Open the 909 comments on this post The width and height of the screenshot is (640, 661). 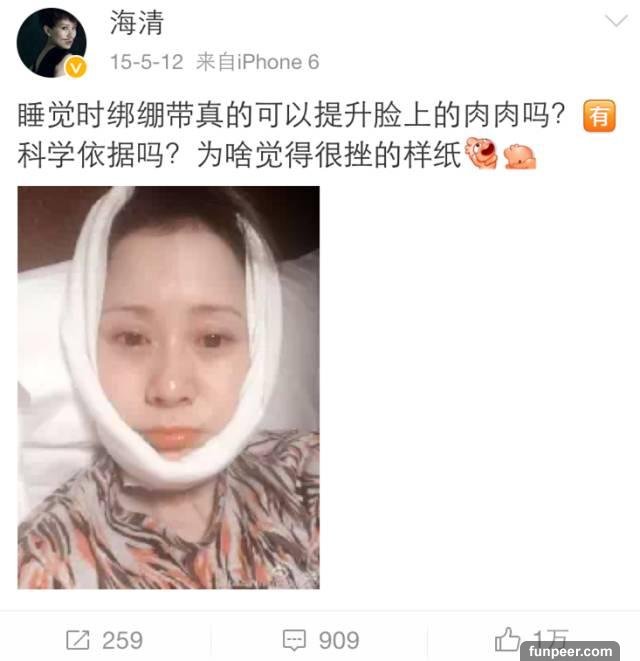pos(320,639)
